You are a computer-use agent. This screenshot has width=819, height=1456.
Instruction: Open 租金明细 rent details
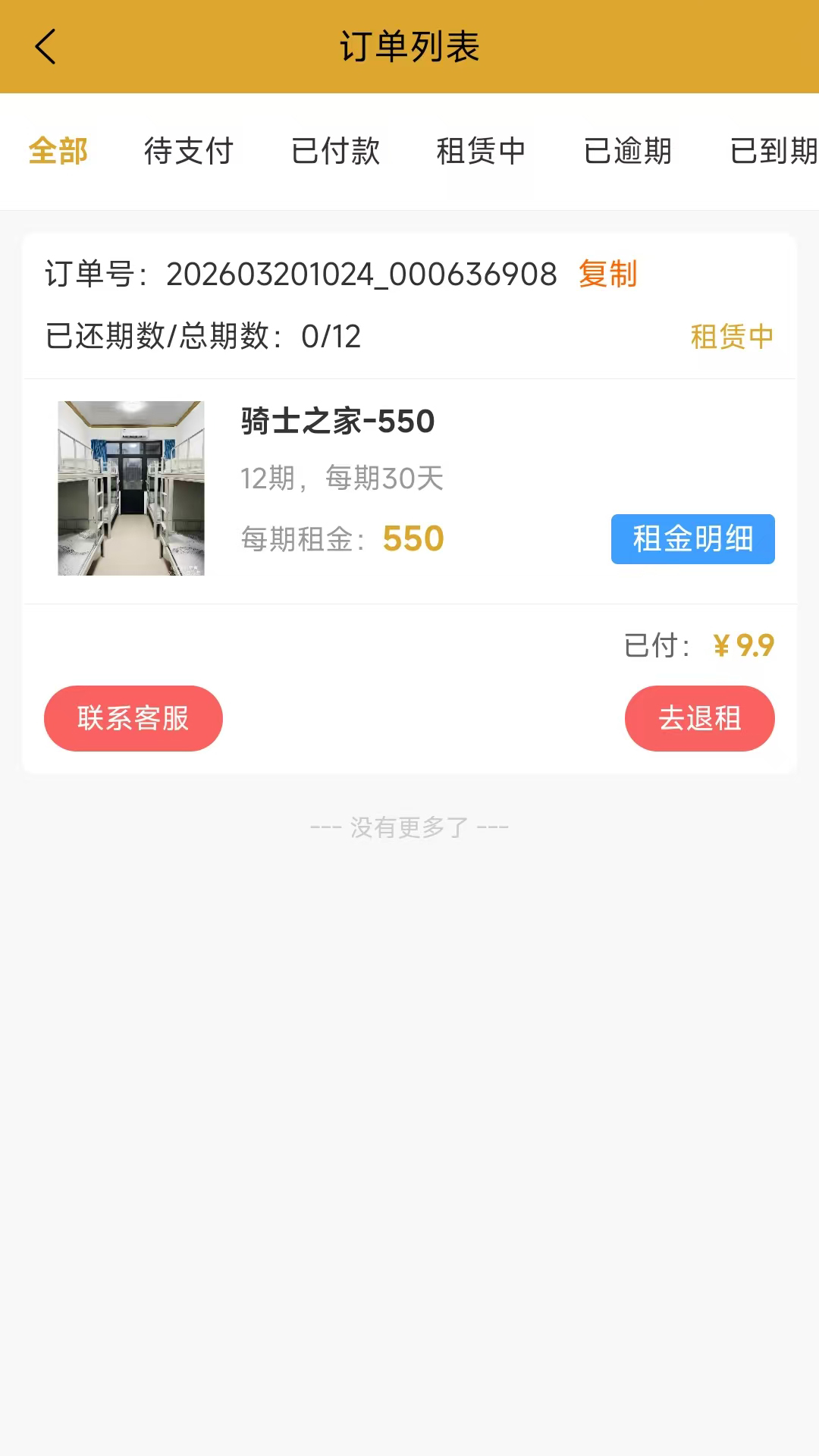(x=692, y=540)
